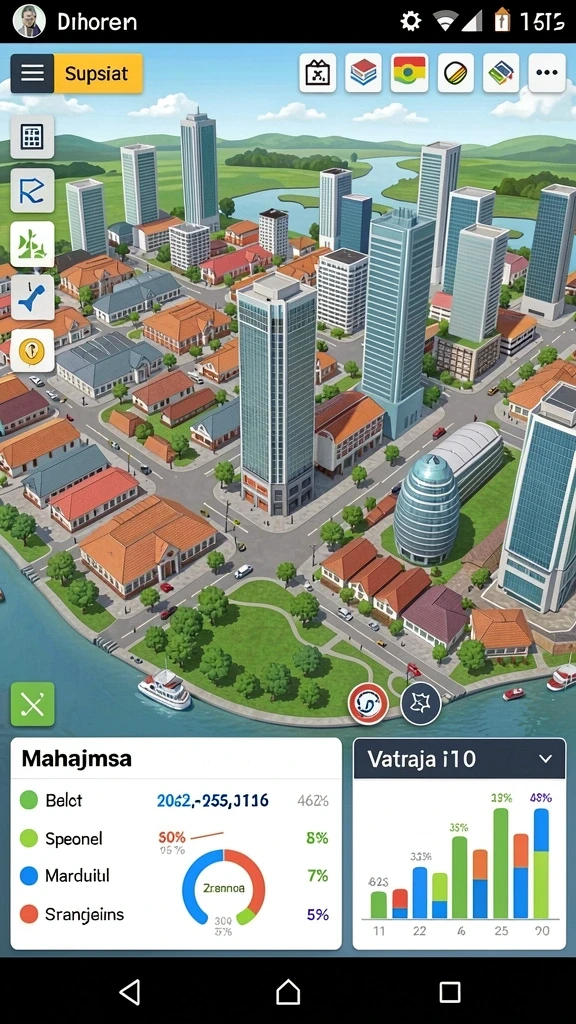
Task: Open the grid calculator tool on the left
Action: (32, 137)
